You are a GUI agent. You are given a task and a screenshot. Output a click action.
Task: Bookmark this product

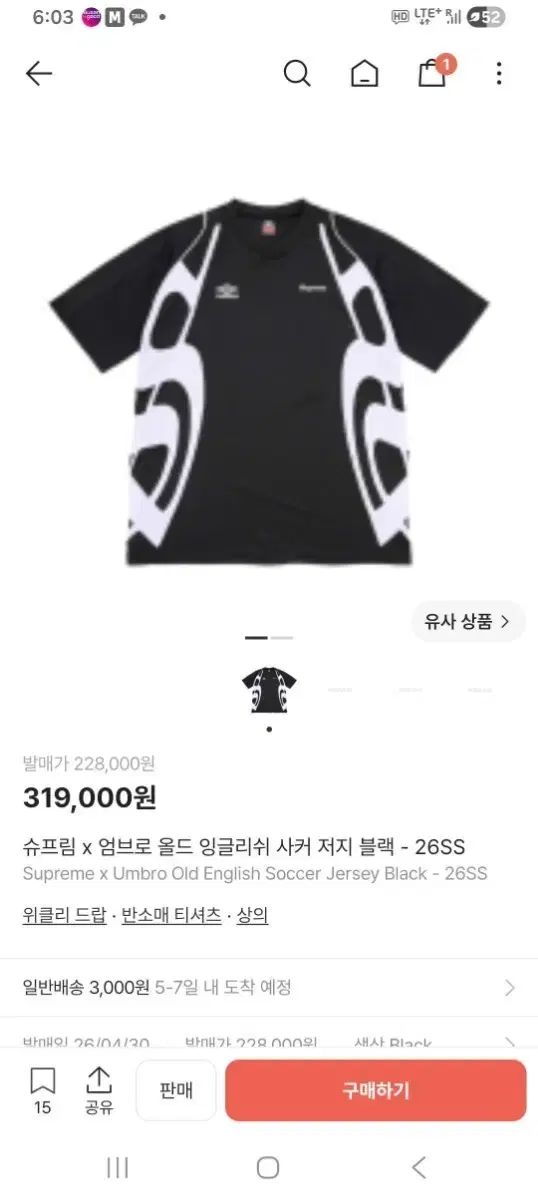(x=42, y=1090)
